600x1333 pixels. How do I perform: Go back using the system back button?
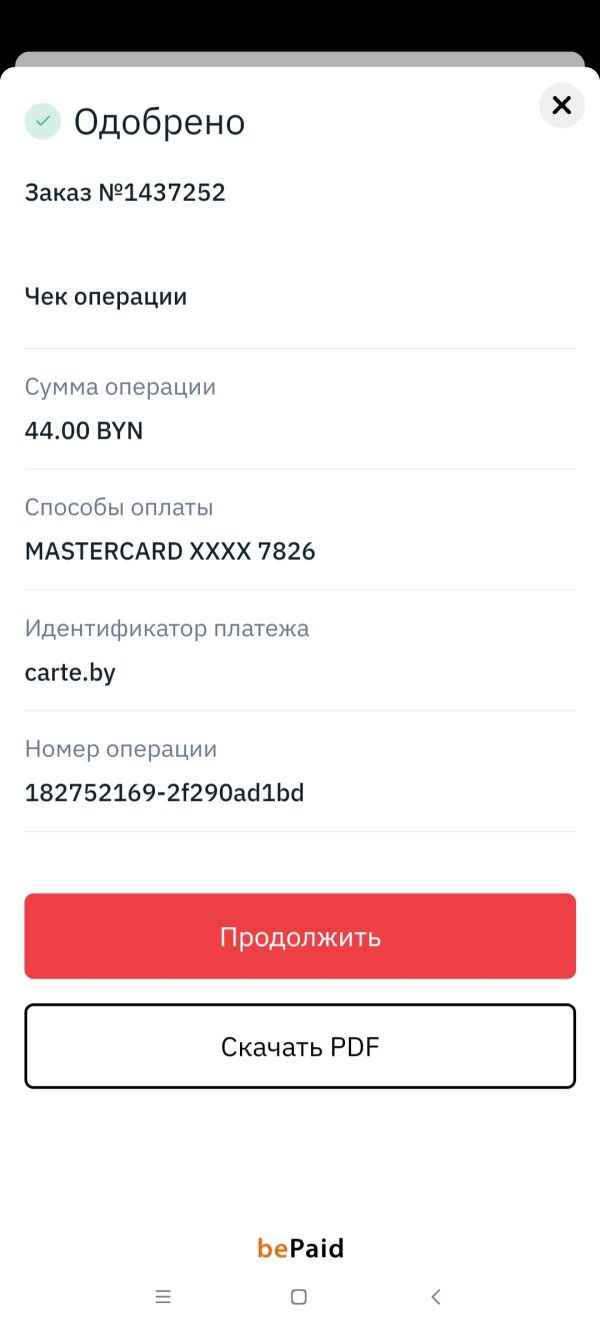435,1297
